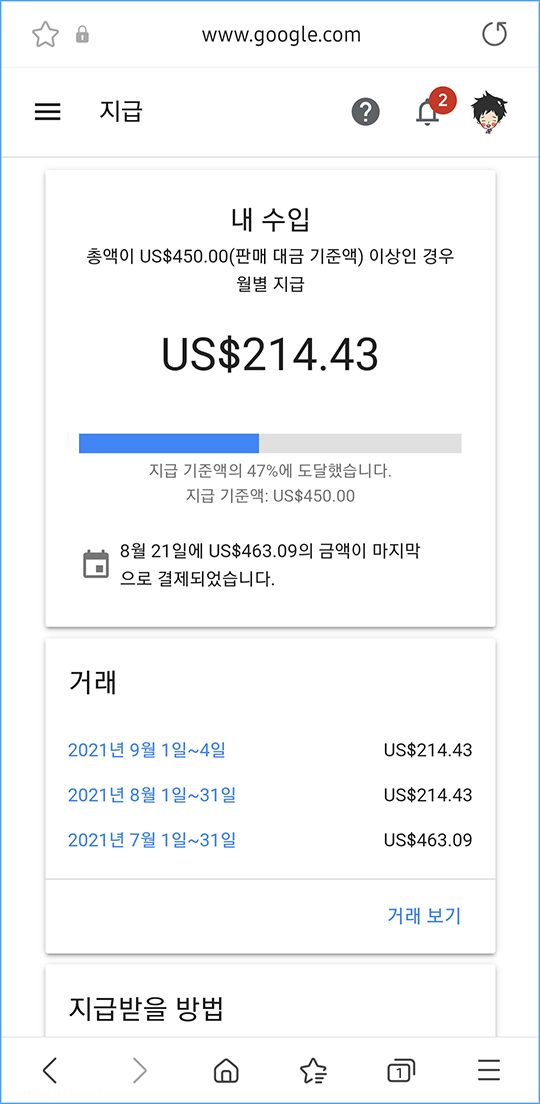This screenshot has width=540, height=1104.
Task: Go to the browser home page
Action: [x=225, y=1071]
